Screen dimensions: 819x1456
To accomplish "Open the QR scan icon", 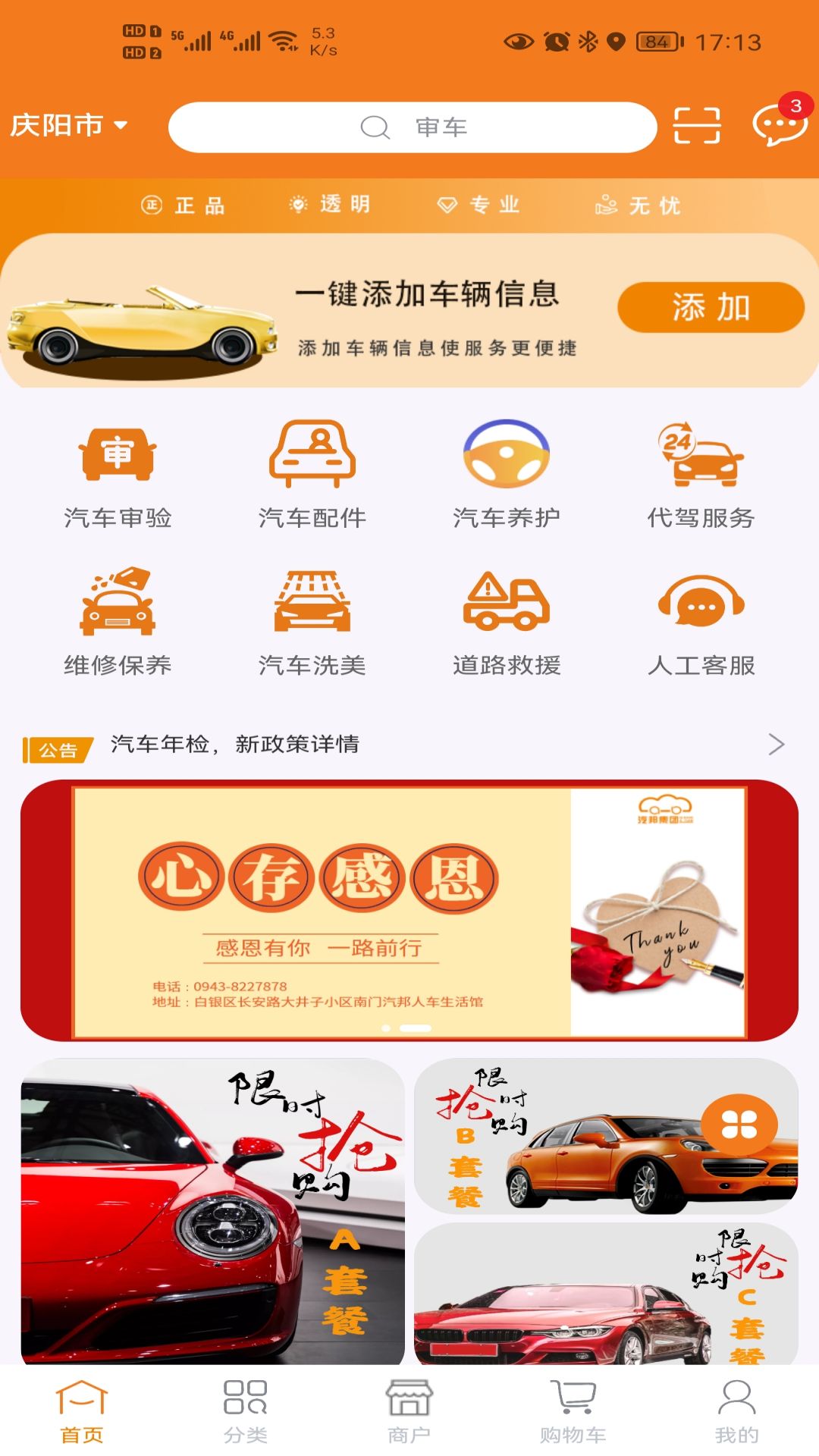I will [696, 125].
